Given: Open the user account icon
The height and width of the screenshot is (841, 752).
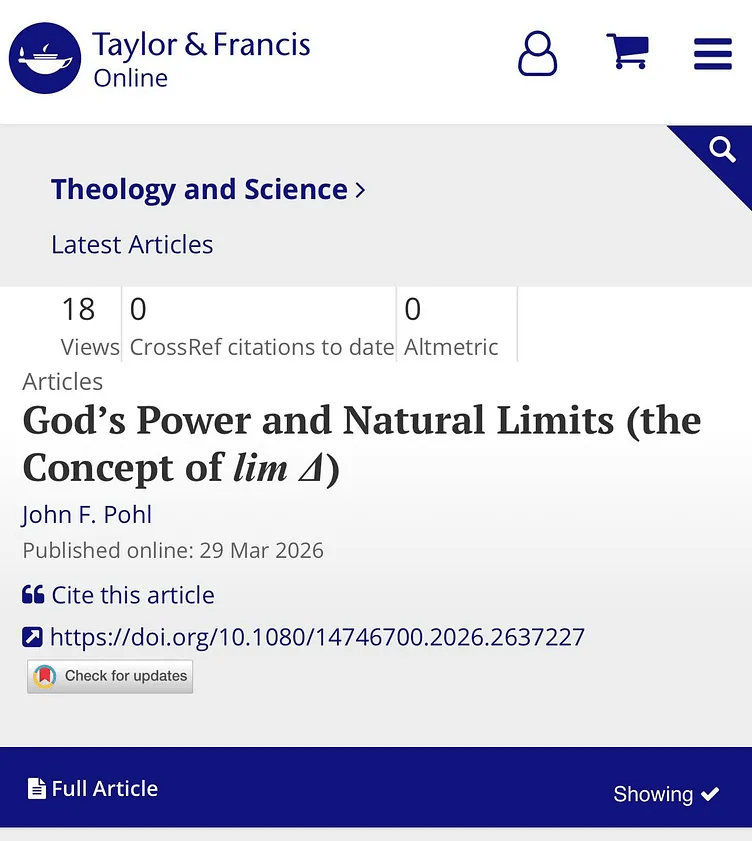Looking at the screenshot, I should [x=537, y=53].
